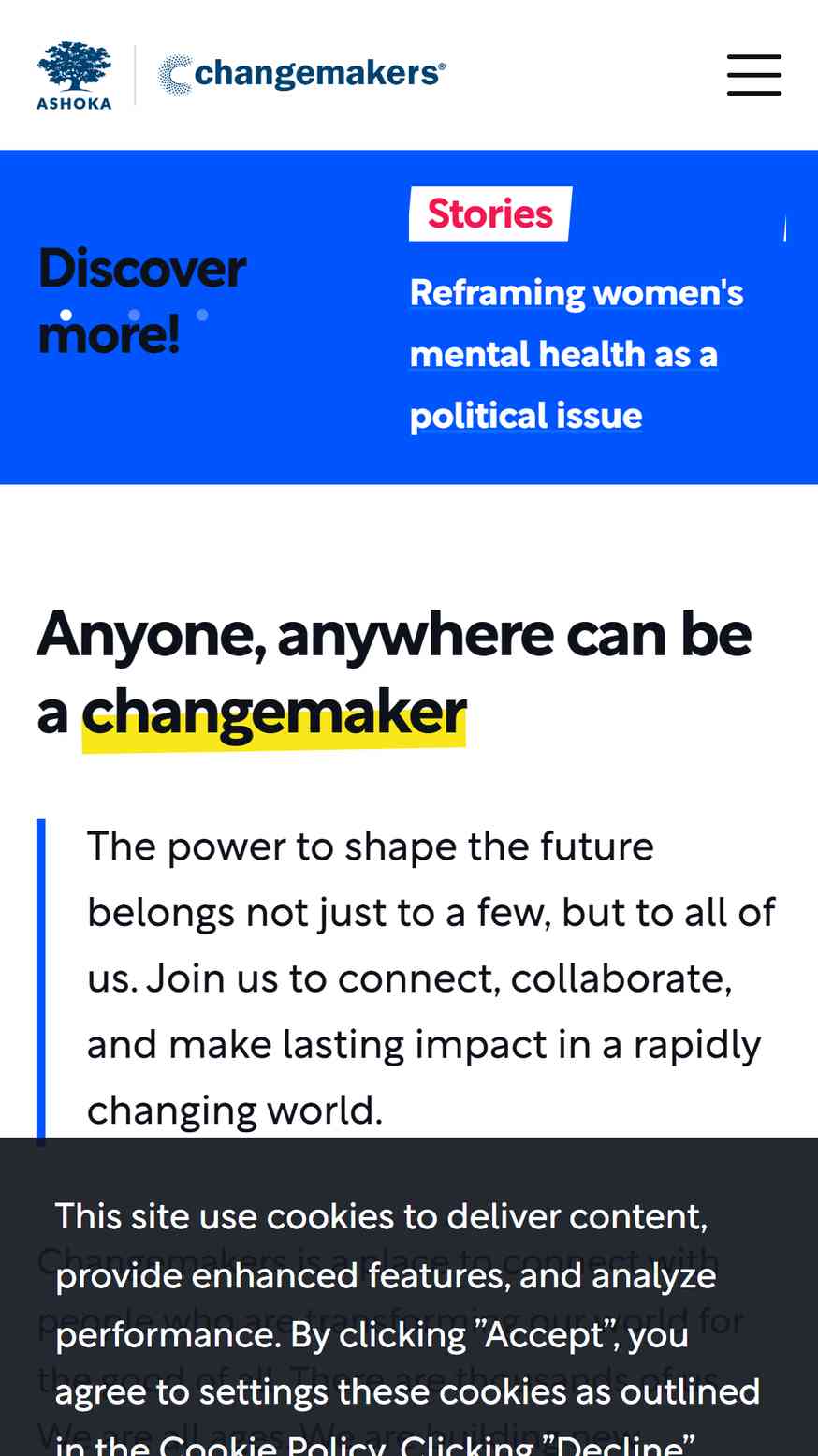Jump to the second carousel dot
Viewport: 818px width, 1456px height.
(134, 316)
